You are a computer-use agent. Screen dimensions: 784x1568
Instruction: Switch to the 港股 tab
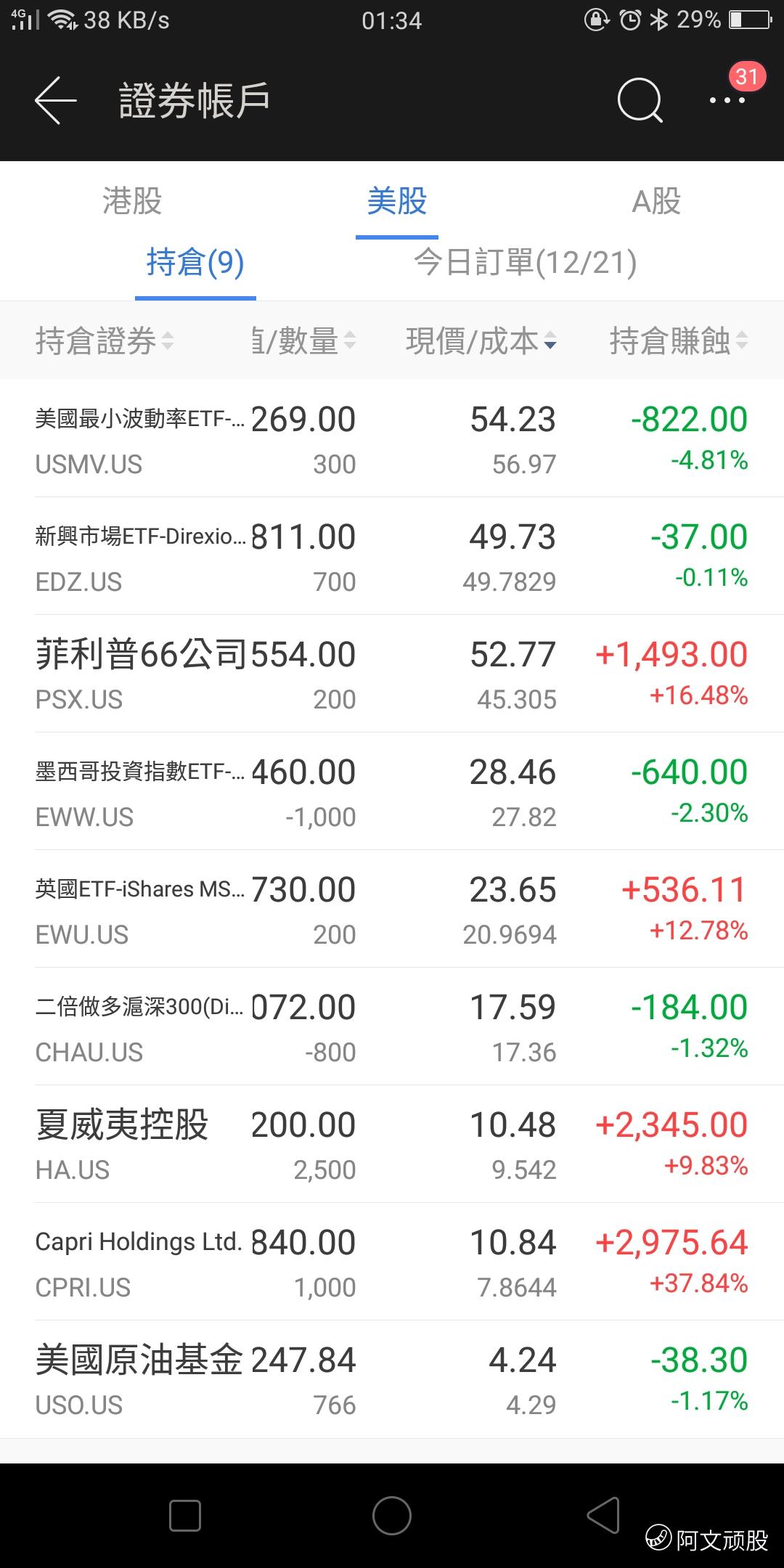(131, 201)
